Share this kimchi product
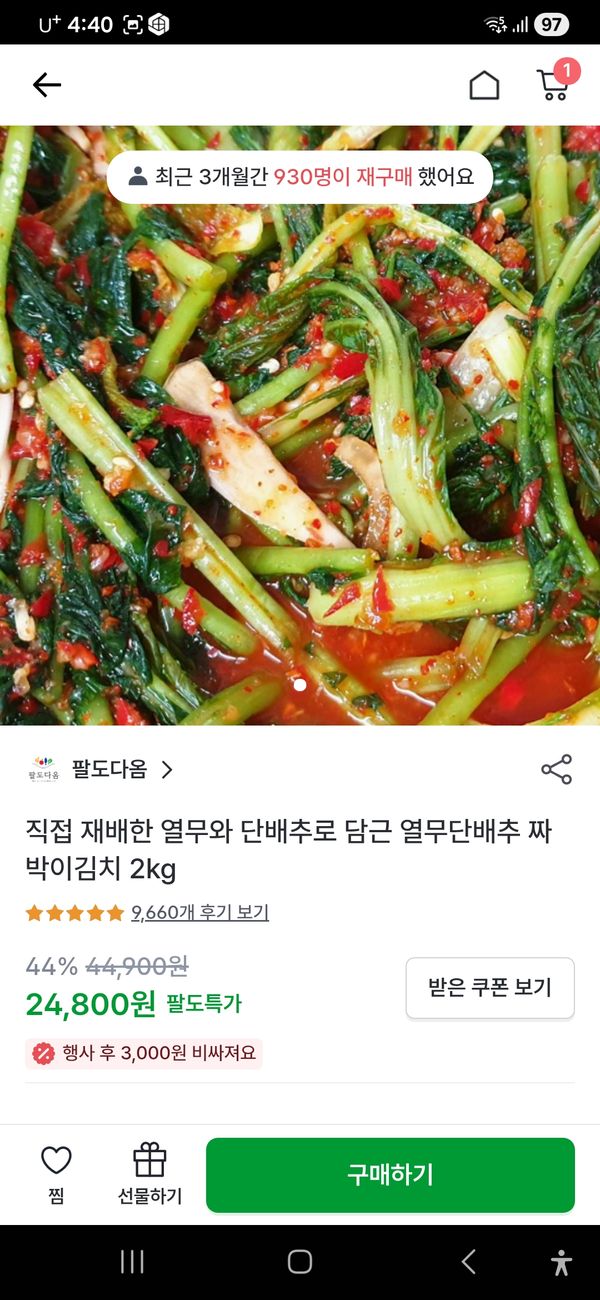600x1300 pixels. (x=556, y=769)
